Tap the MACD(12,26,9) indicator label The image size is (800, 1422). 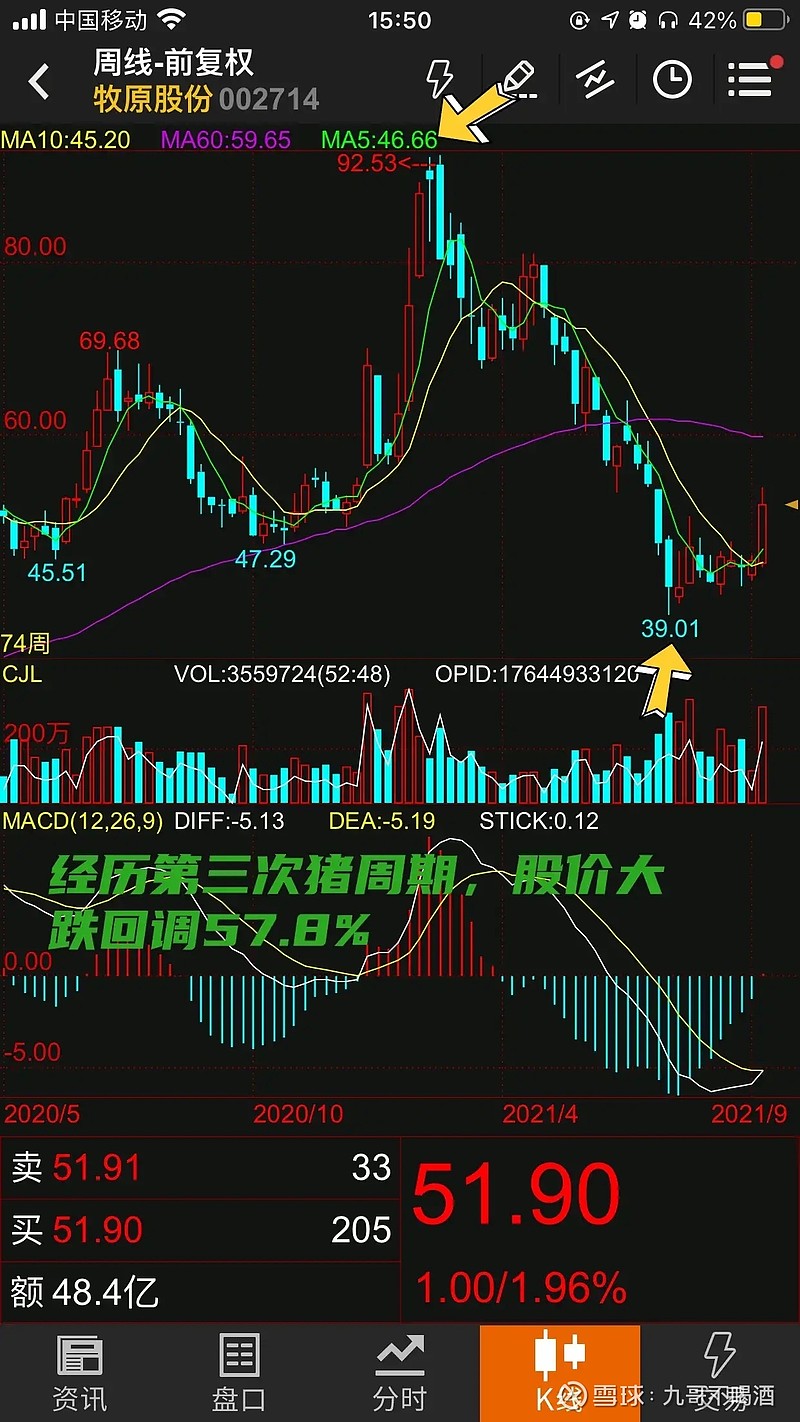click(x=82, y=821)
